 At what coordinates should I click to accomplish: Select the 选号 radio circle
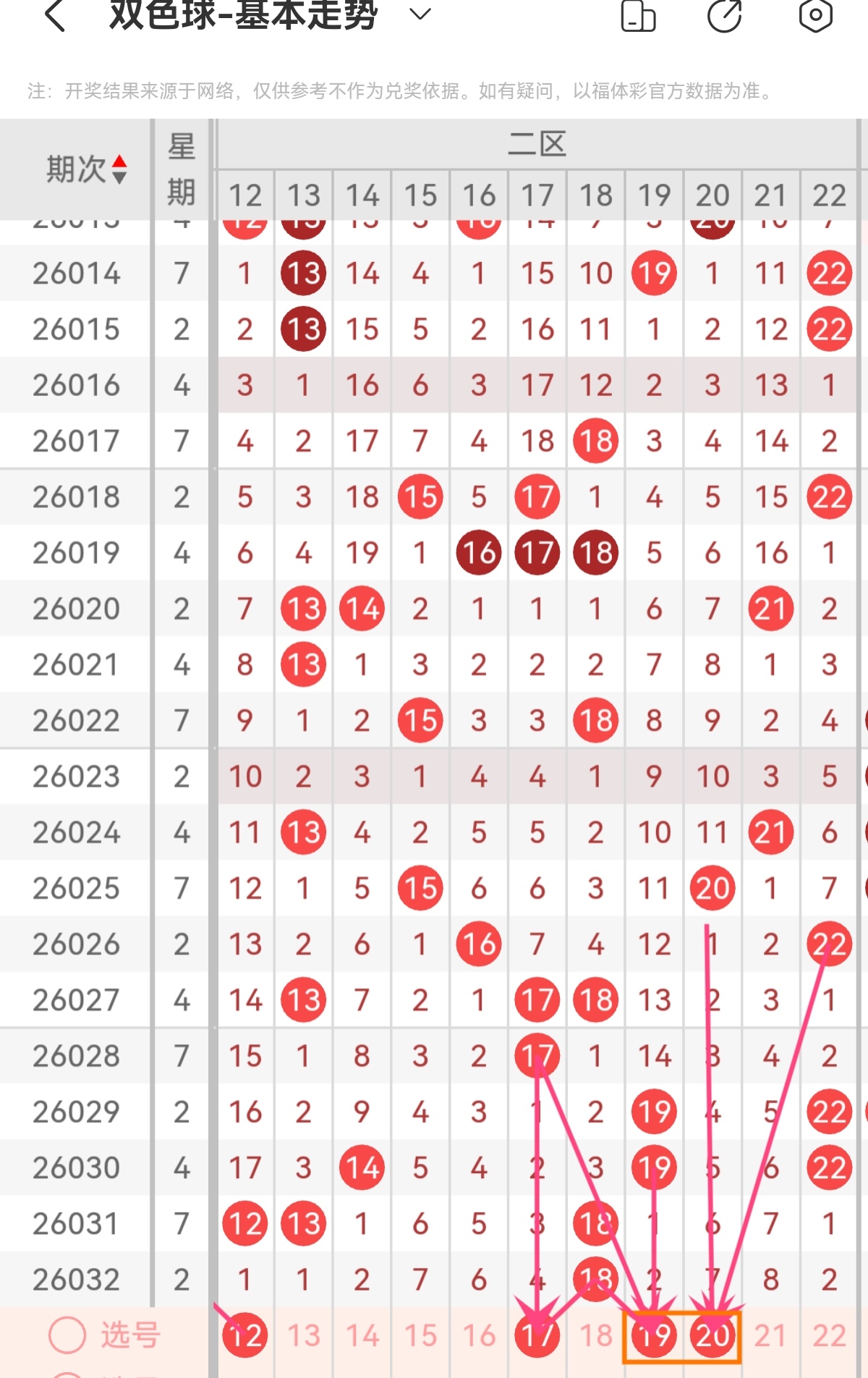pos(67,1335)
